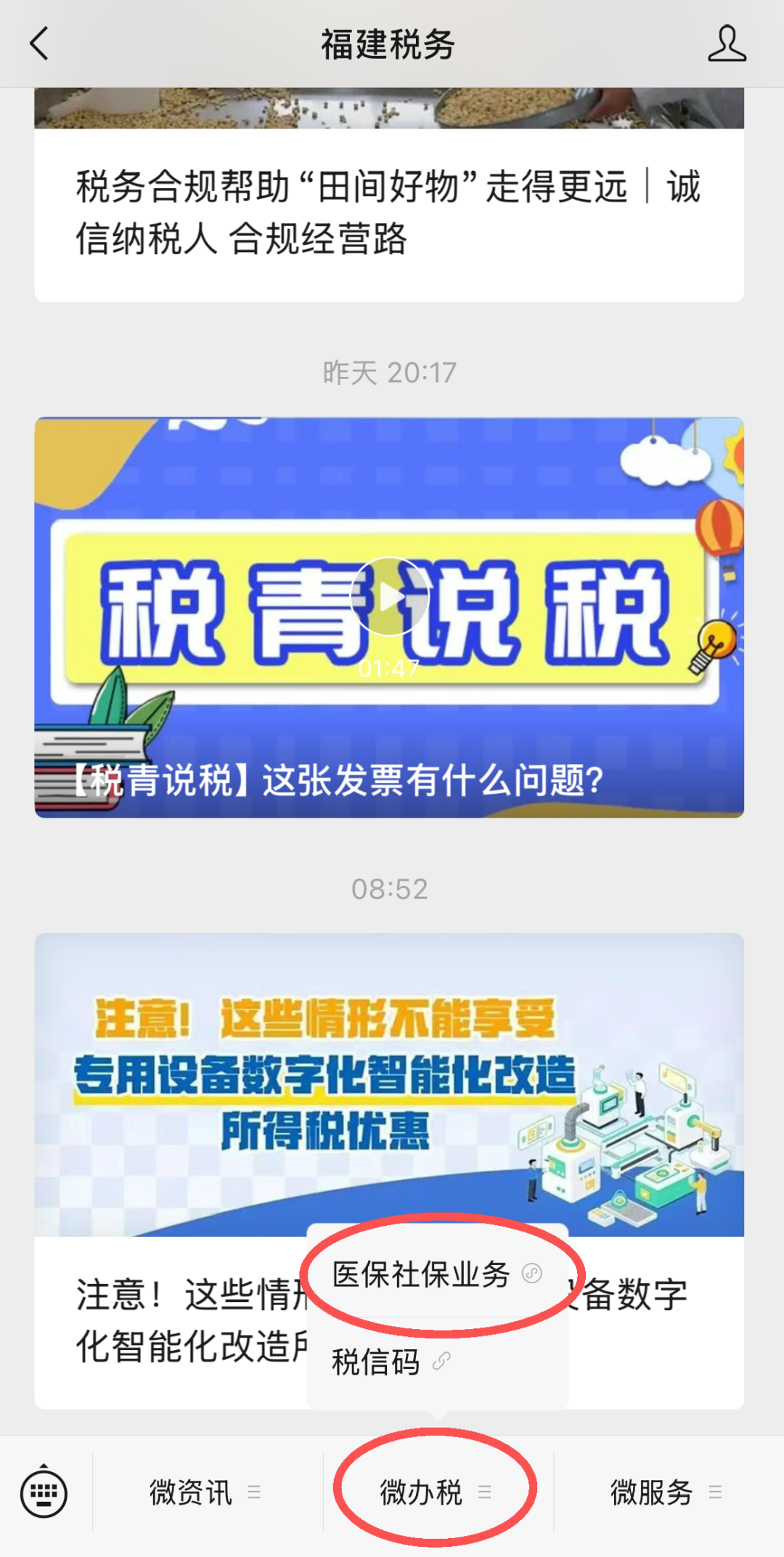Click the link icon beside 税信码
784x1557 pixels.
[443, 1359]
